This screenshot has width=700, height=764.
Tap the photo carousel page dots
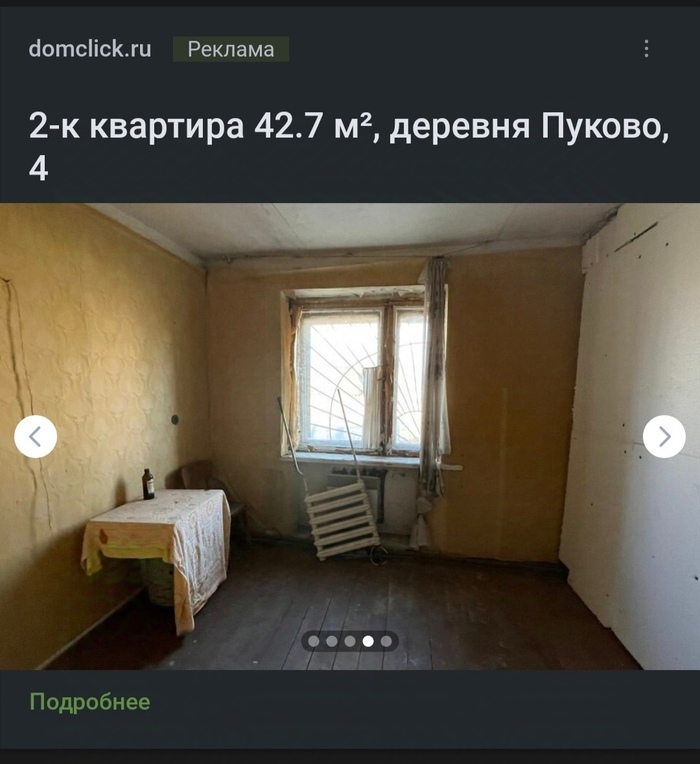[350, 641]
